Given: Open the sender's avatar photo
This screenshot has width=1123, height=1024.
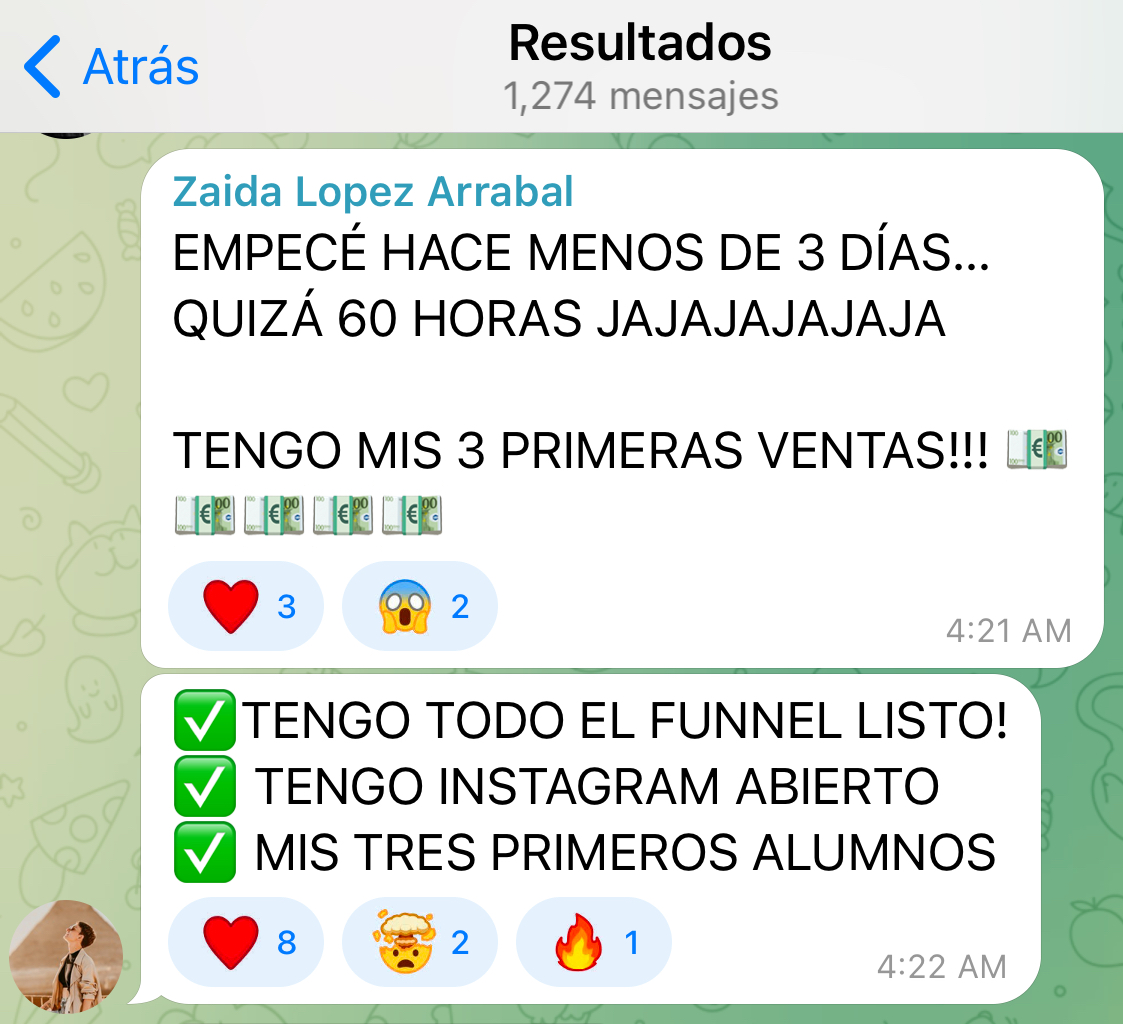Looking at the screenshot, I should pyautogui.click(x=66, y=956).
